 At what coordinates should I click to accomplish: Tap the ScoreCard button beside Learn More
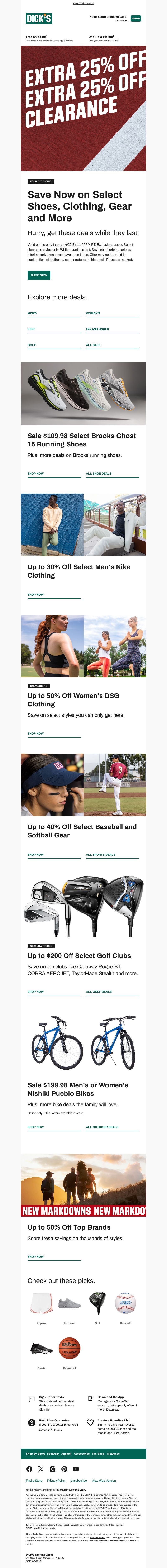pos(135,18)
